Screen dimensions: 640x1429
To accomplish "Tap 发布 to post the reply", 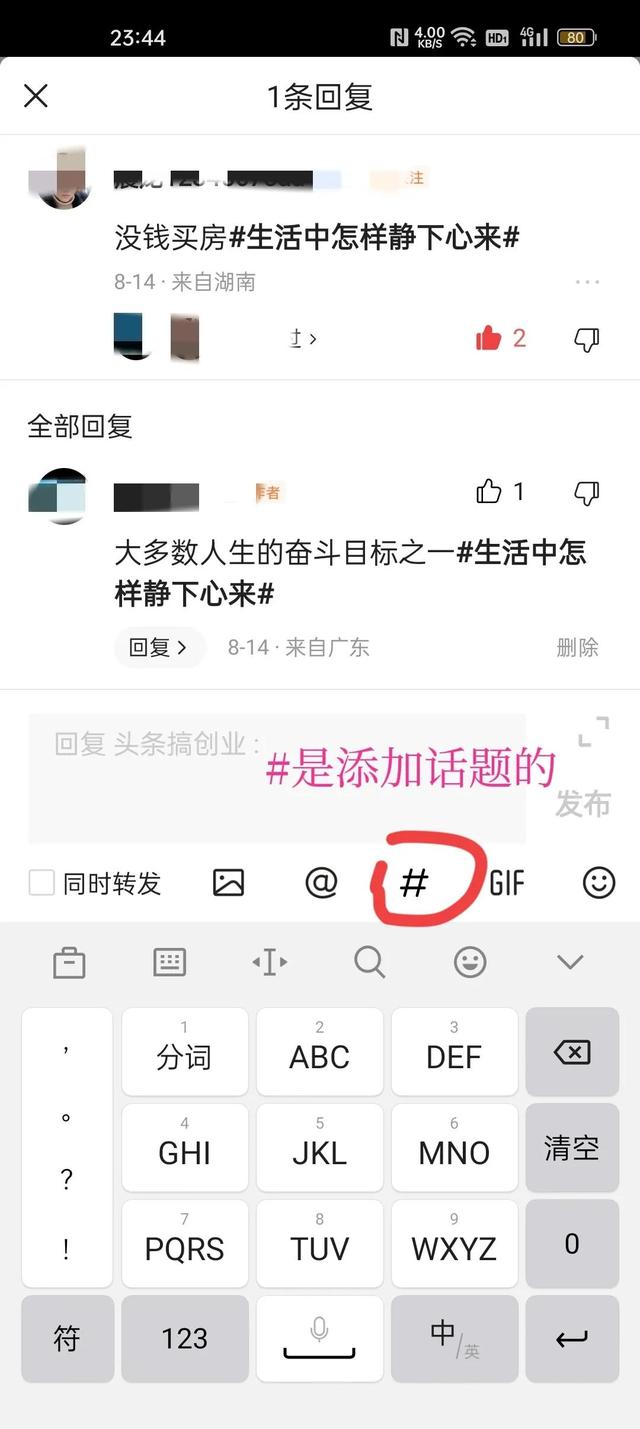I will pyautogui.click(x=582, y=803).
